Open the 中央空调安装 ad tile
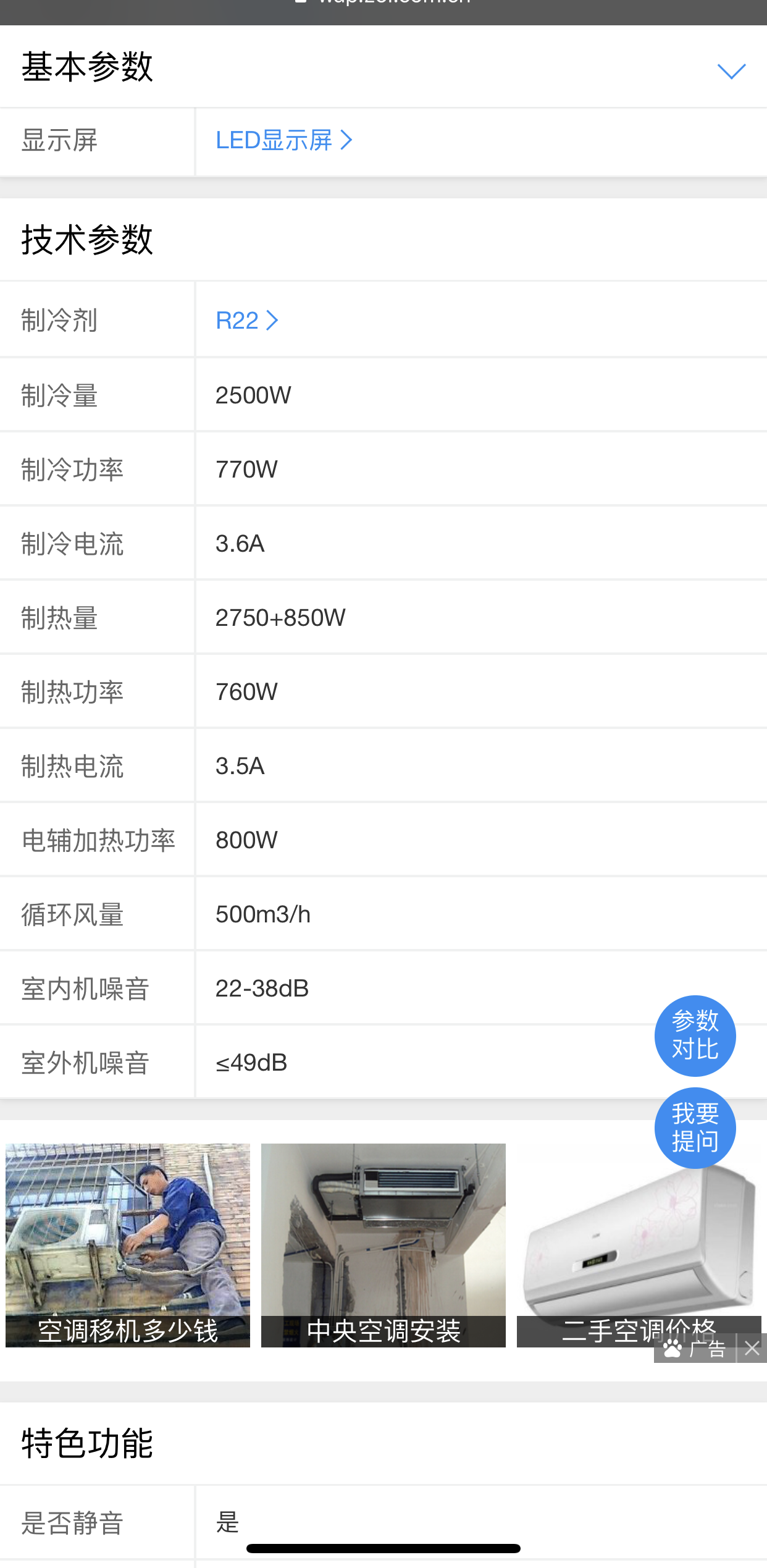 [x=383, y=1245]
